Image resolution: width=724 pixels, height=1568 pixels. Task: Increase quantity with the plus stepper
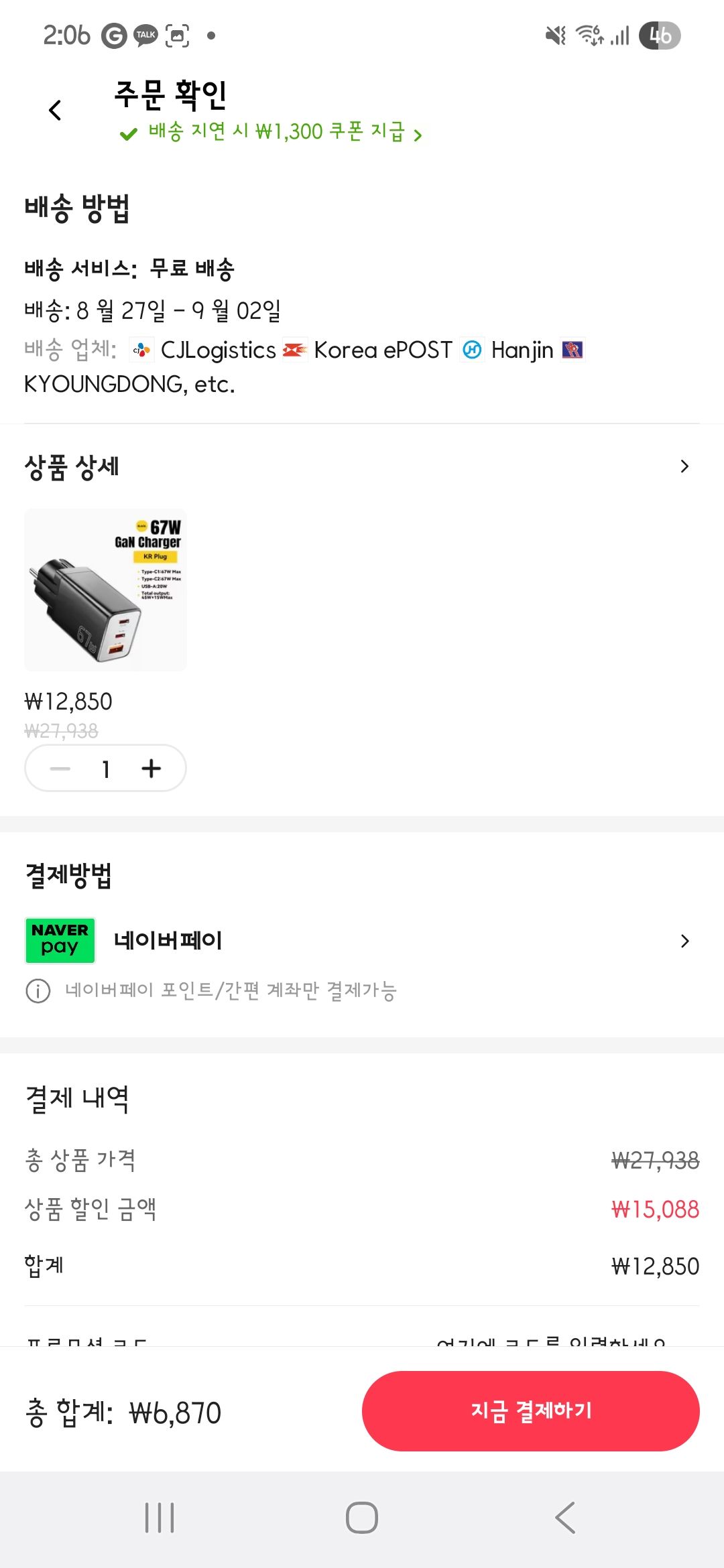(151, 769)
